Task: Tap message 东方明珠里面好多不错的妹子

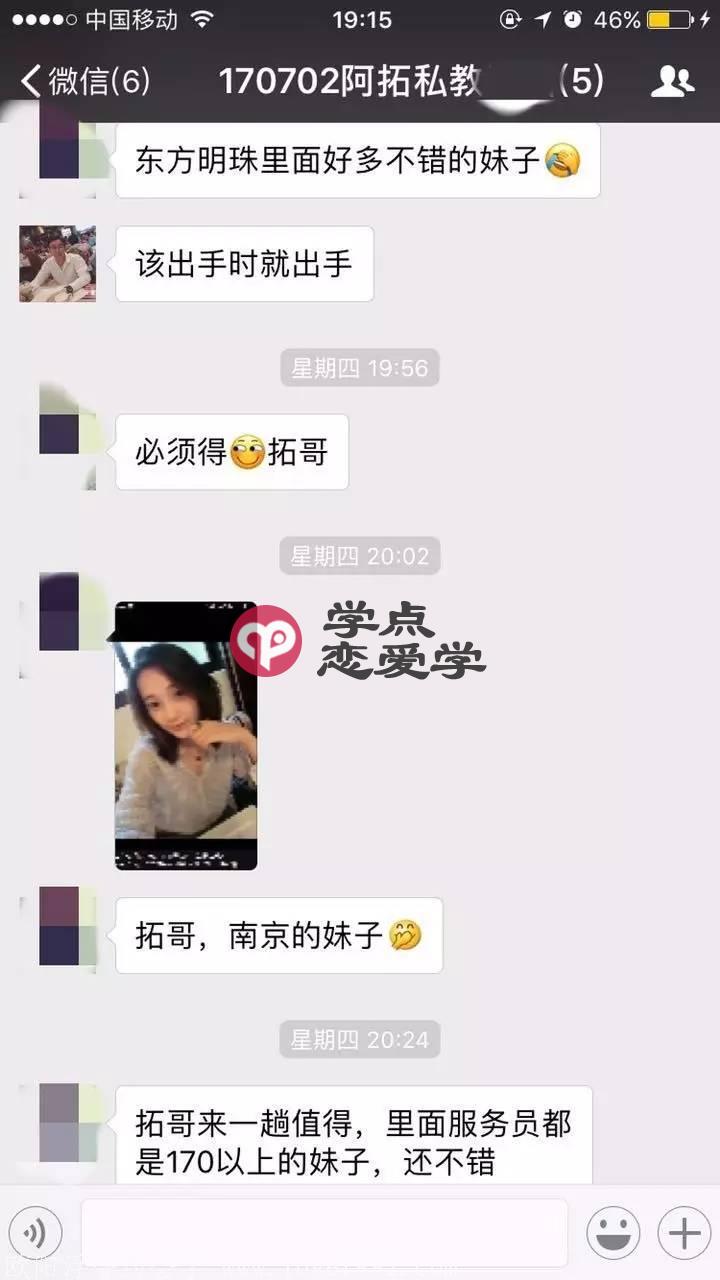Action: (360, 158)
